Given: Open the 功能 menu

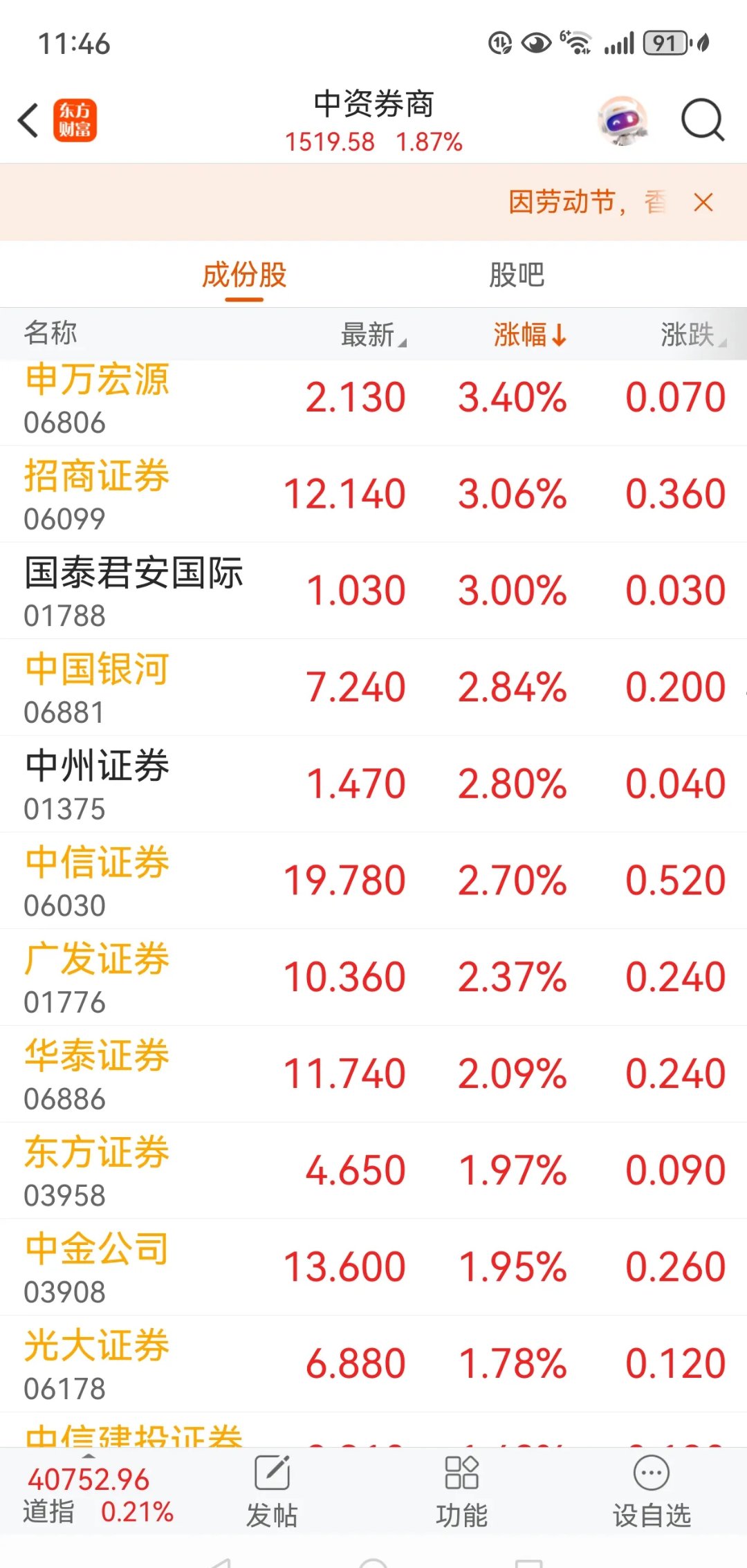Looking at the screenshot, I should [461, 1491].
